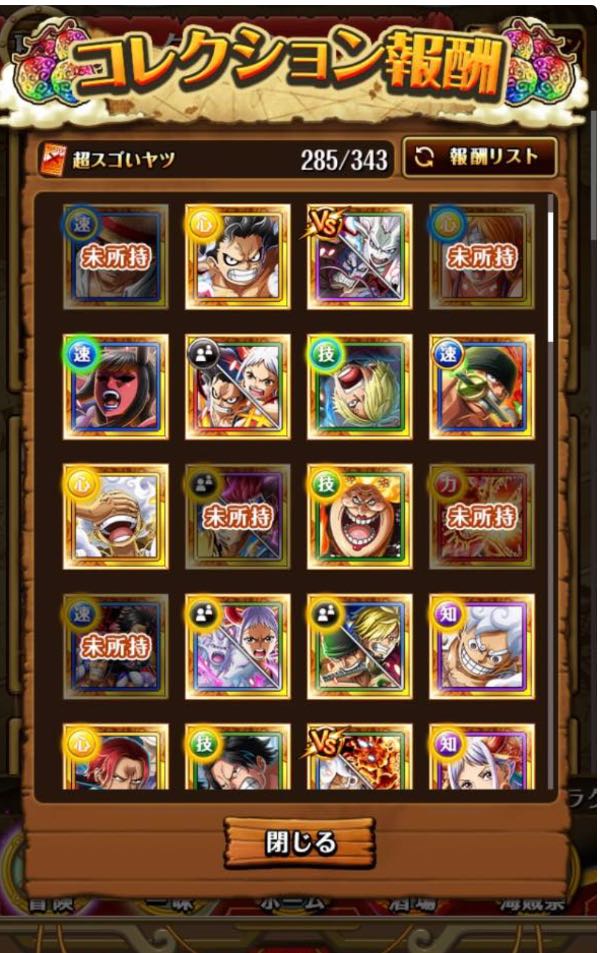Open the red-masked character card in the second row

tap(115, 386)
